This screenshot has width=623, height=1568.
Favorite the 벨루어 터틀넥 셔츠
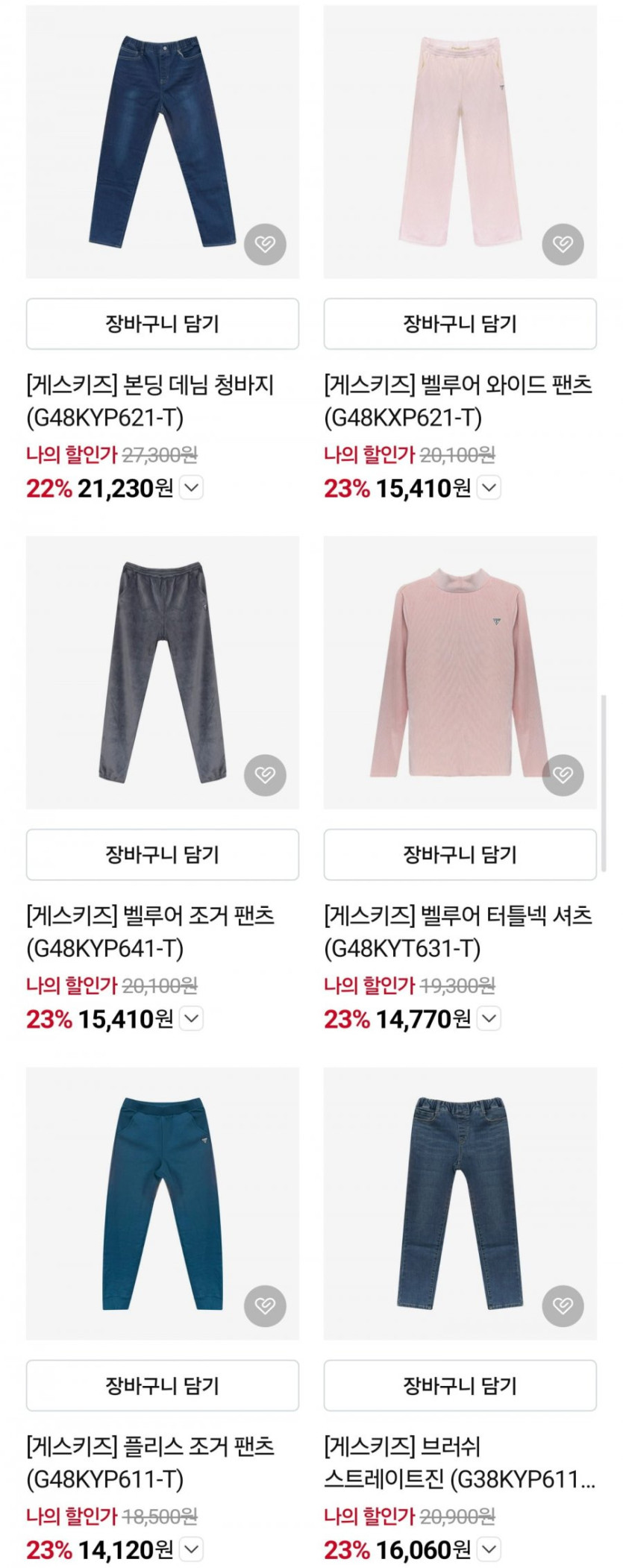(x=563, y=775)
